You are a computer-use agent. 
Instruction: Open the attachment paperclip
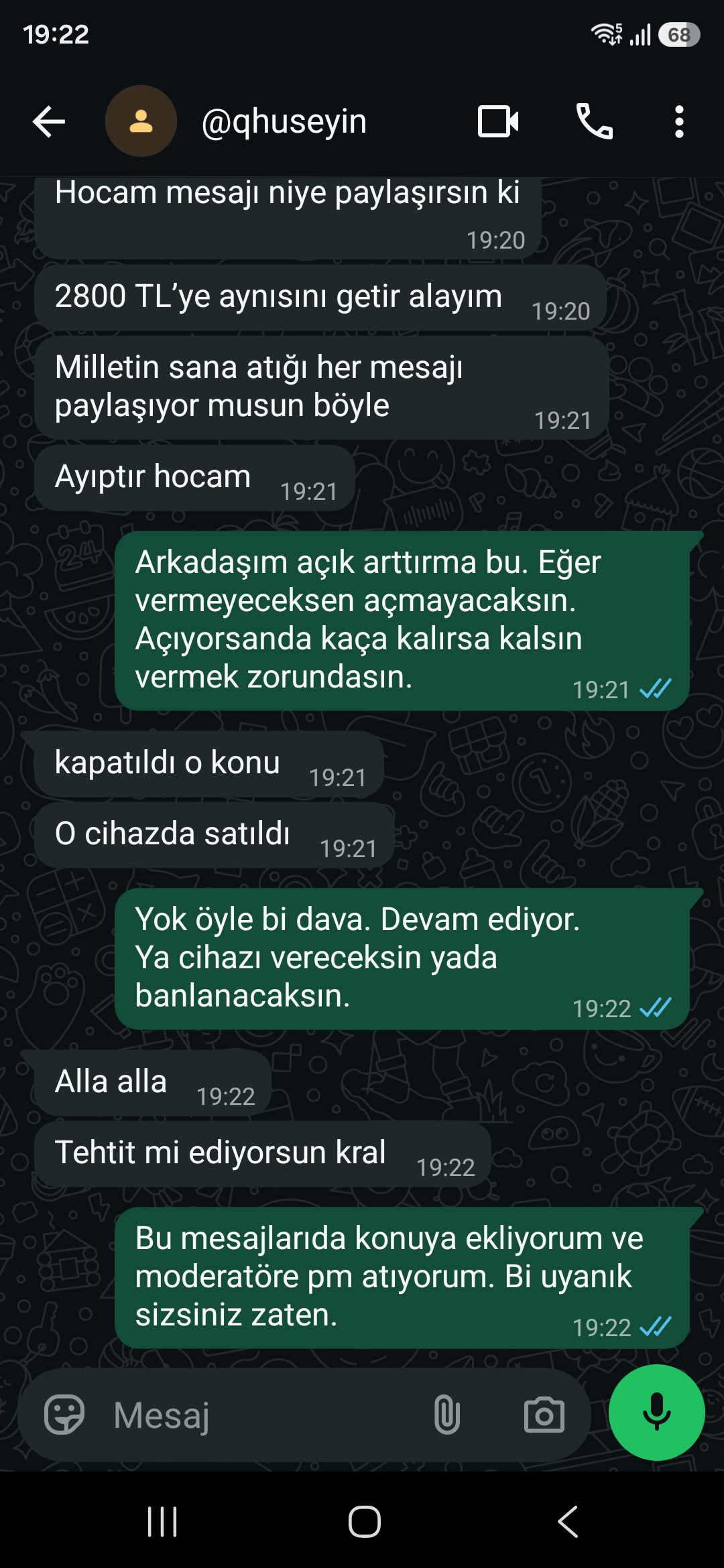(x=446, y=1415)
